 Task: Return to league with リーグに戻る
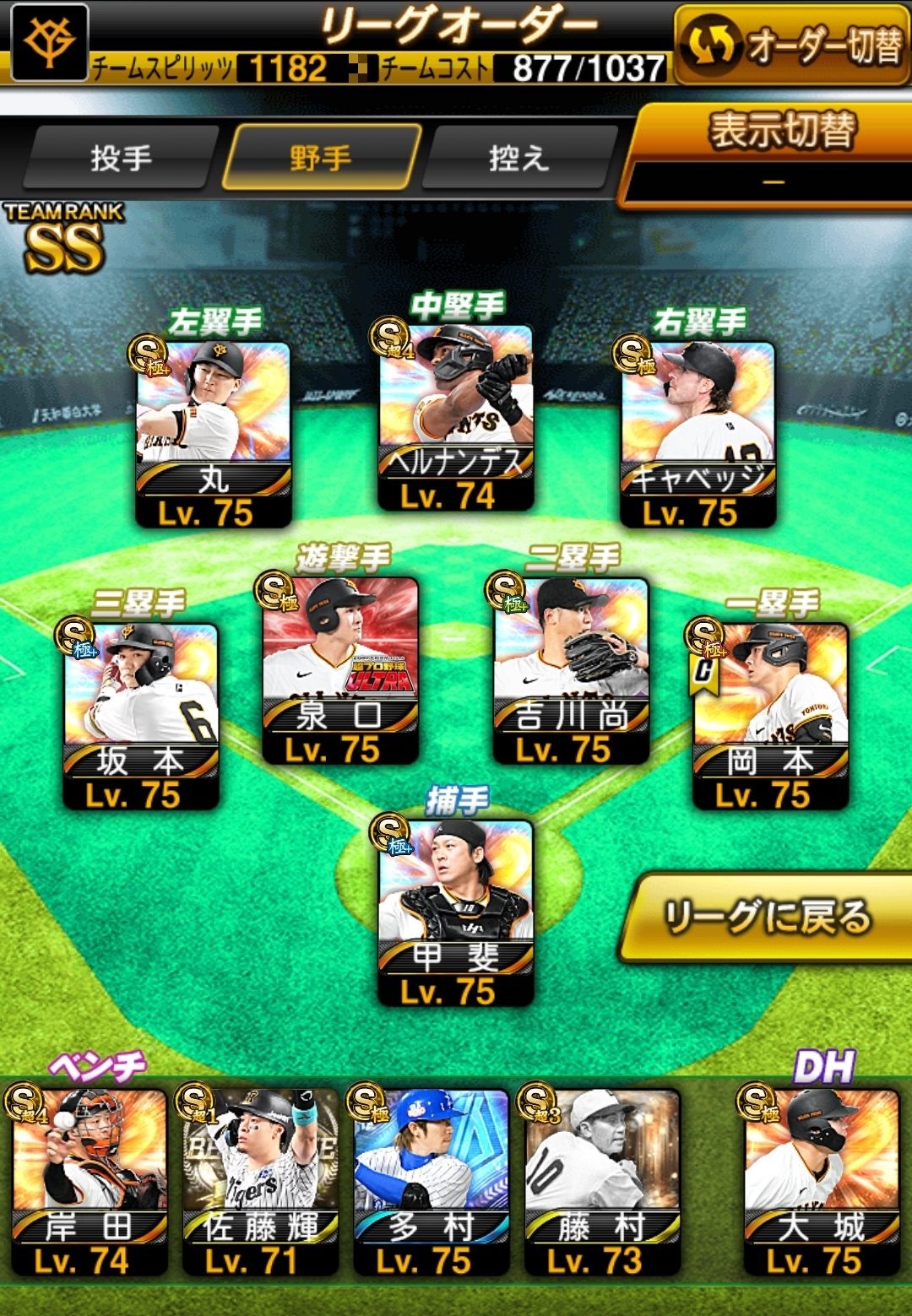coord(767,918)
